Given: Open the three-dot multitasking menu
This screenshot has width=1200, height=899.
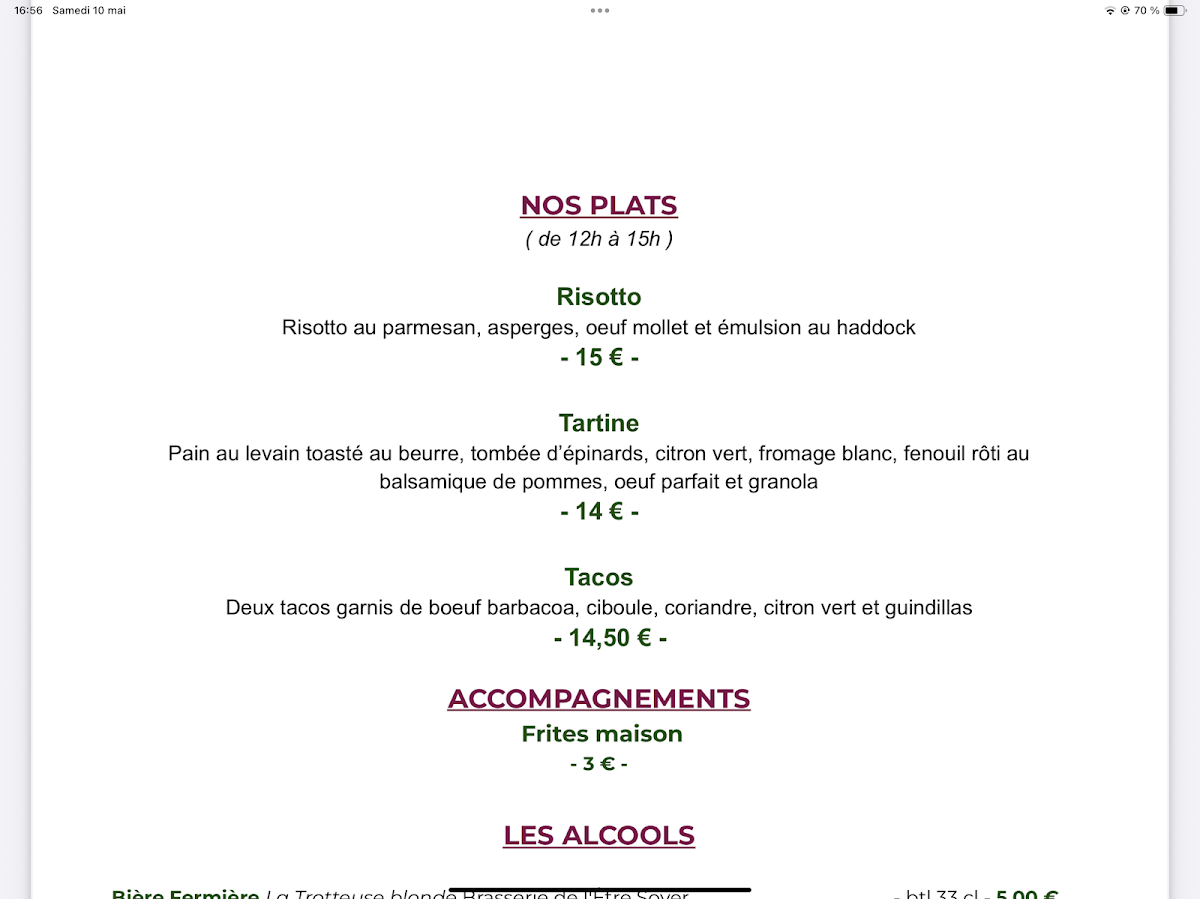Looking at the screenshot, I should pyautogui.click(x=599, y=10).
